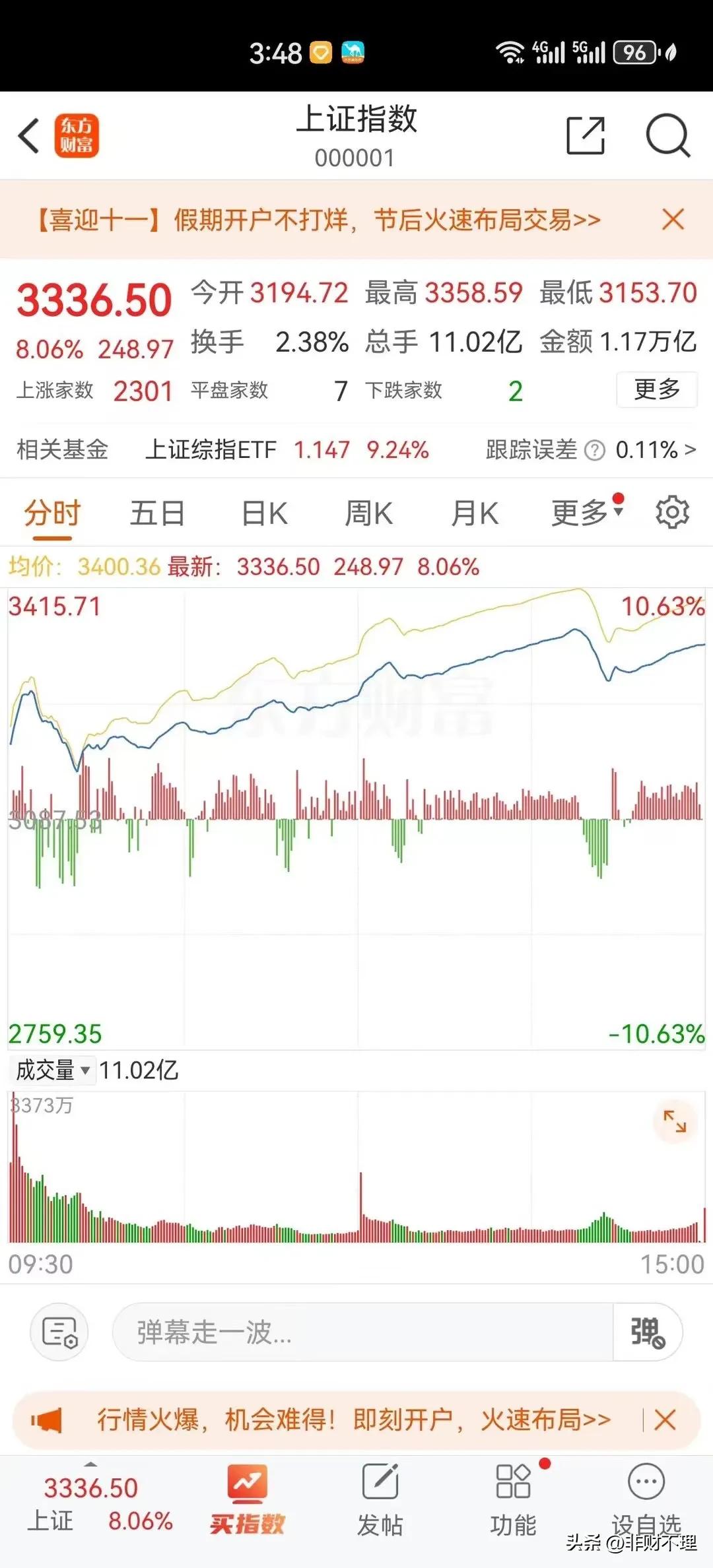The image size is (713, 1568).
Task: Switch to the 日K tab
Action: [263, 512]
